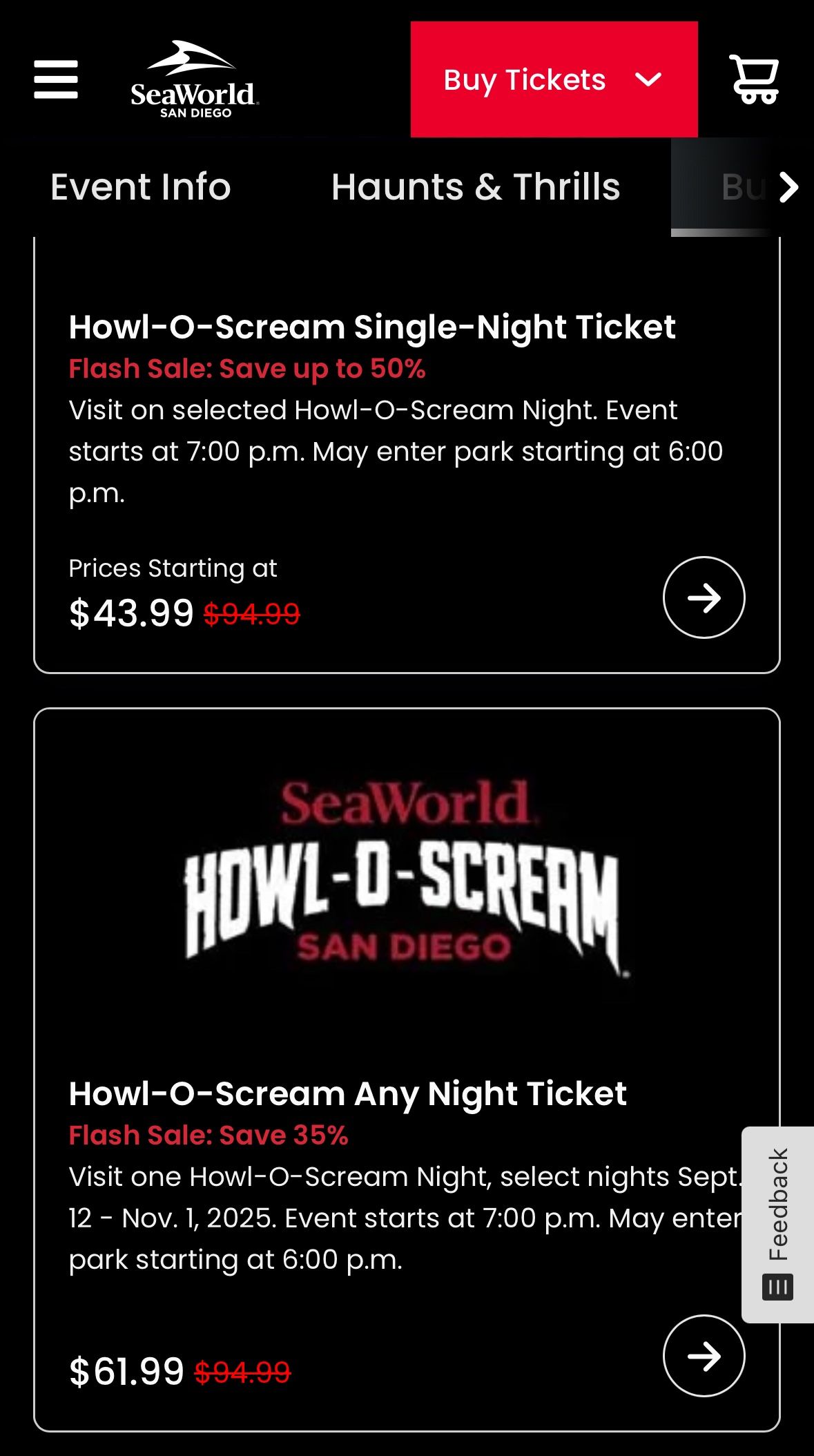
Task: Expand the Buy Tickets dropdown chevron
Action: pos(646,80)
